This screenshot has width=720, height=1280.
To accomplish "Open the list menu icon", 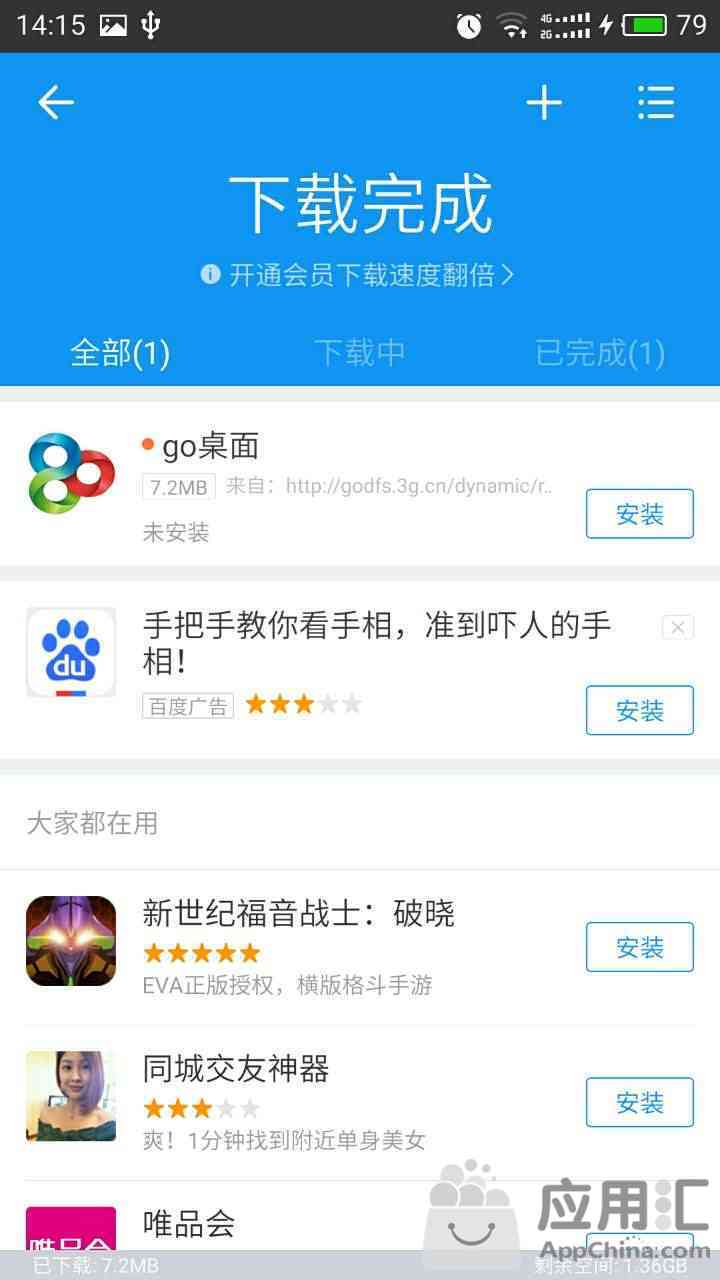I will tap(656, 102).
